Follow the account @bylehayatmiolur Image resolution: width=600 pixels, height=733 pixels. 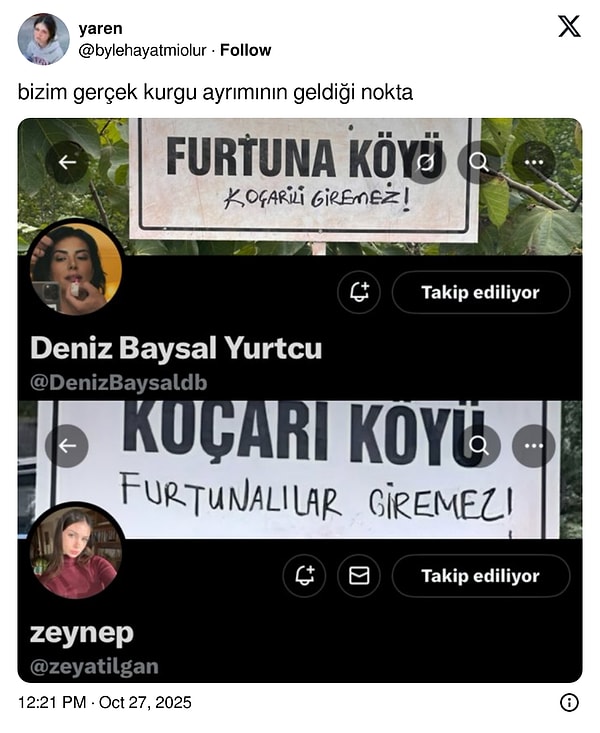point(246,50)
